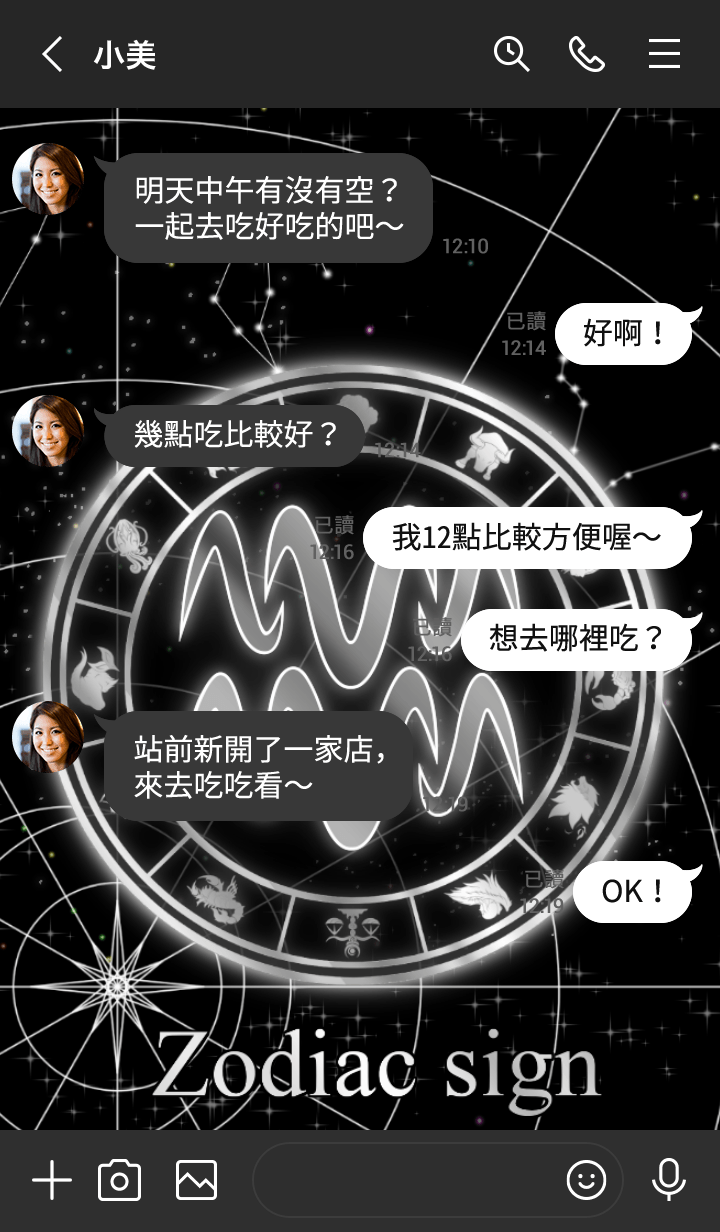
Task: Start a voice call with 小美
Action: 587,54
